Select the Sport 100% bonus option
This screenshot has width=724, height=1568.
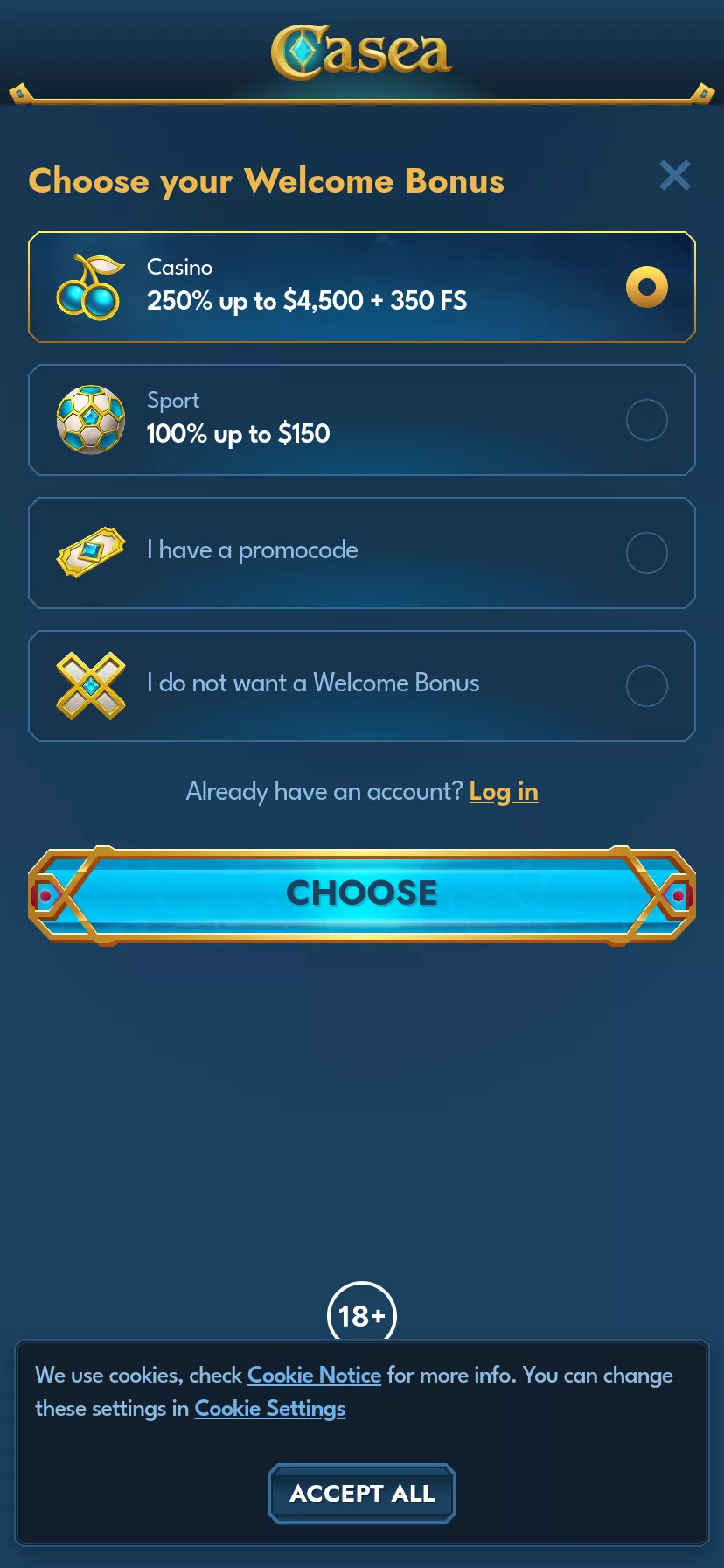[362, 420]
